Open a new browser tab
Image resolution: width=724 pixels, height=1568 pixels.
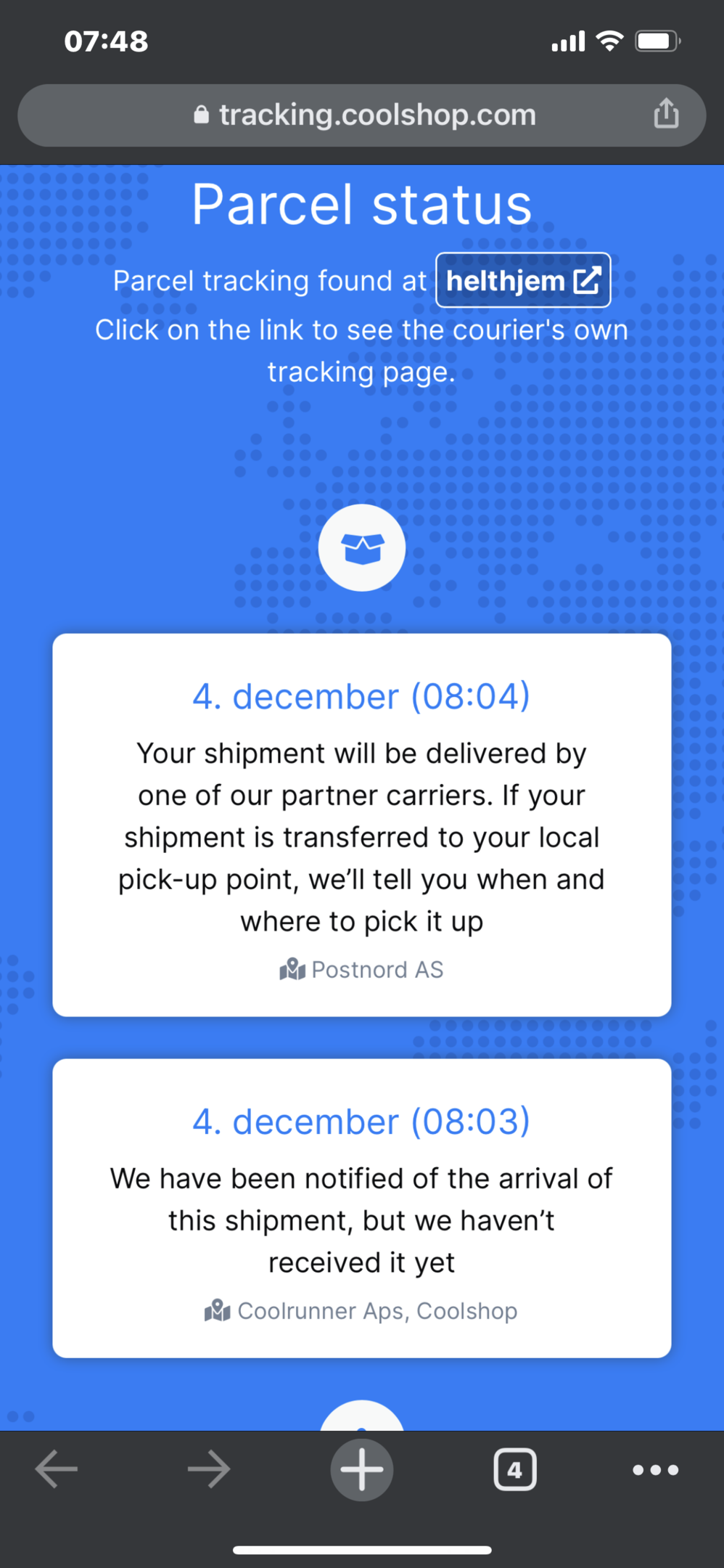[362, 1469]
